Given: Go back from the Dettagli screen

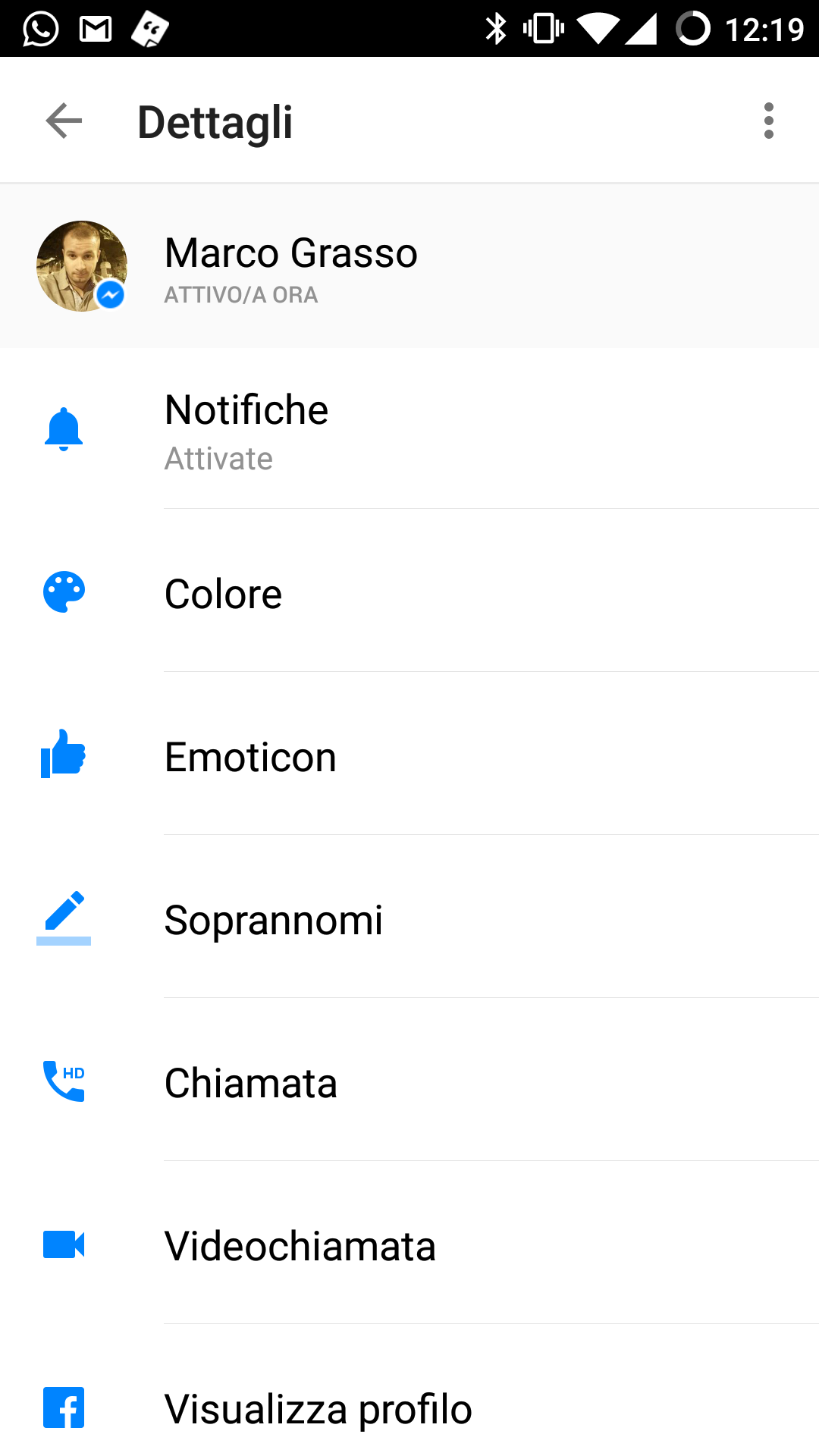Looking at the screenshot, I should [x=64, y=121].
